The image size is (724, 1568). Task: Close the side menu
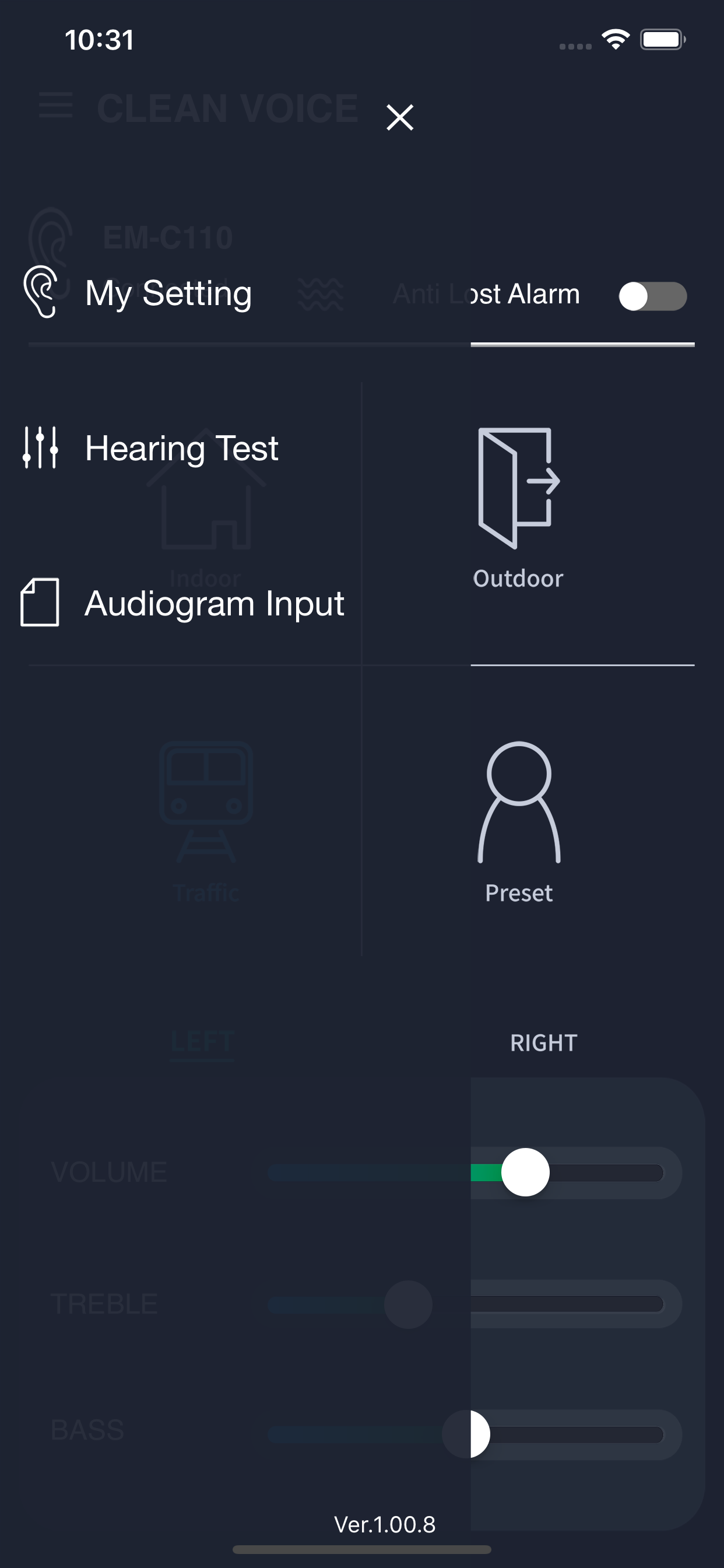click(x=400, y=117)
